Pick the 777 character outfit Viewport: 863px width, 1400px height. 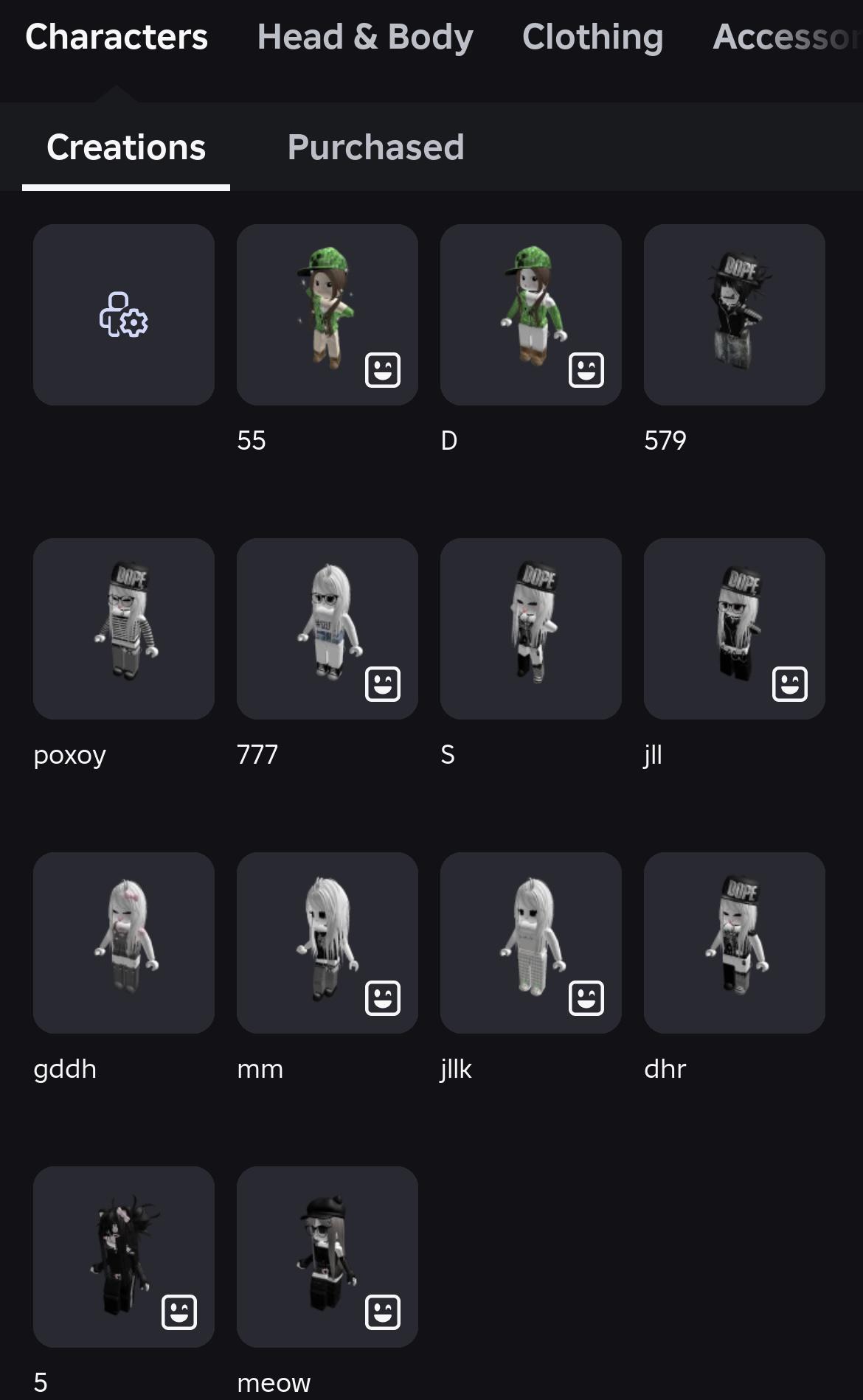[327, 629]
